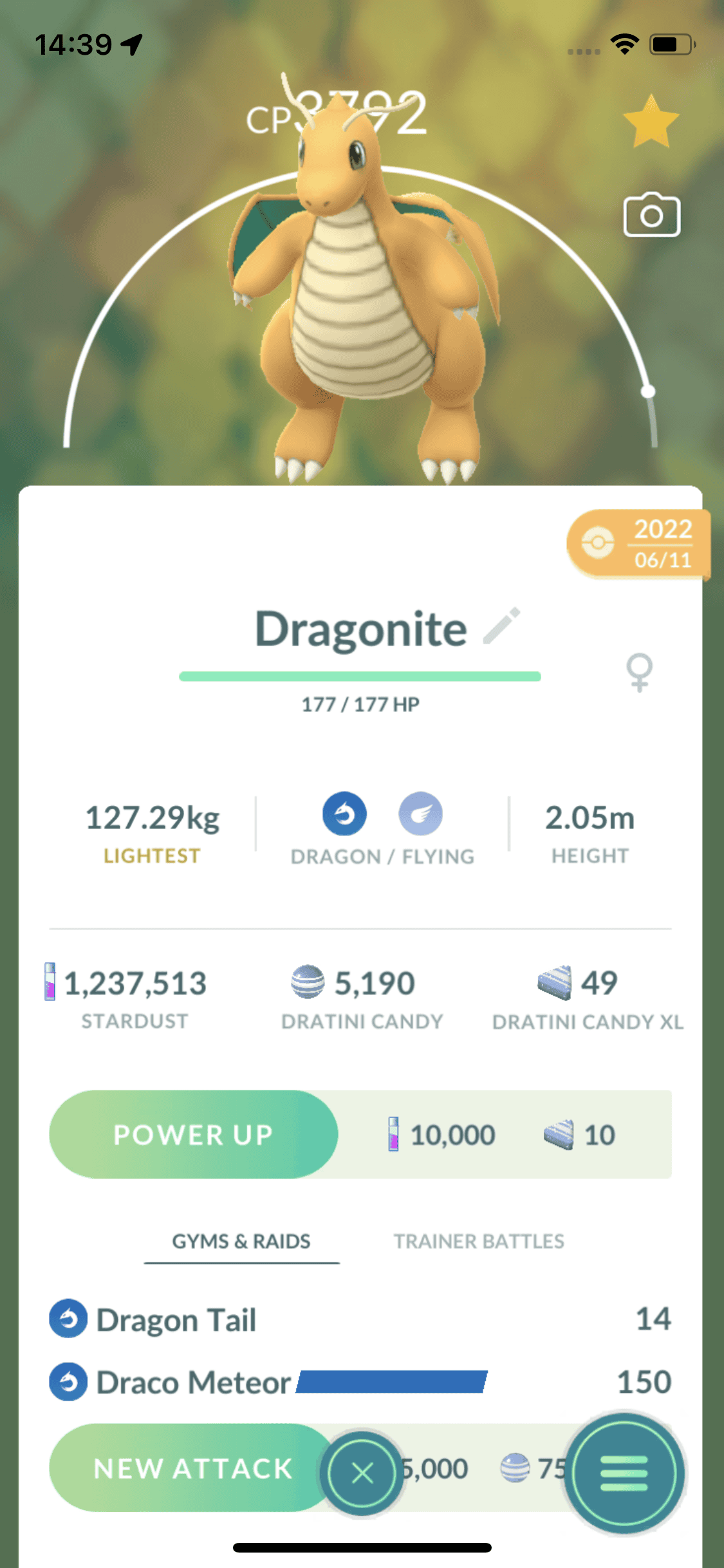724x1568 pixels.
Task: Toggle the favorite star for Dragonite
Action: click(x=651, y=122)
